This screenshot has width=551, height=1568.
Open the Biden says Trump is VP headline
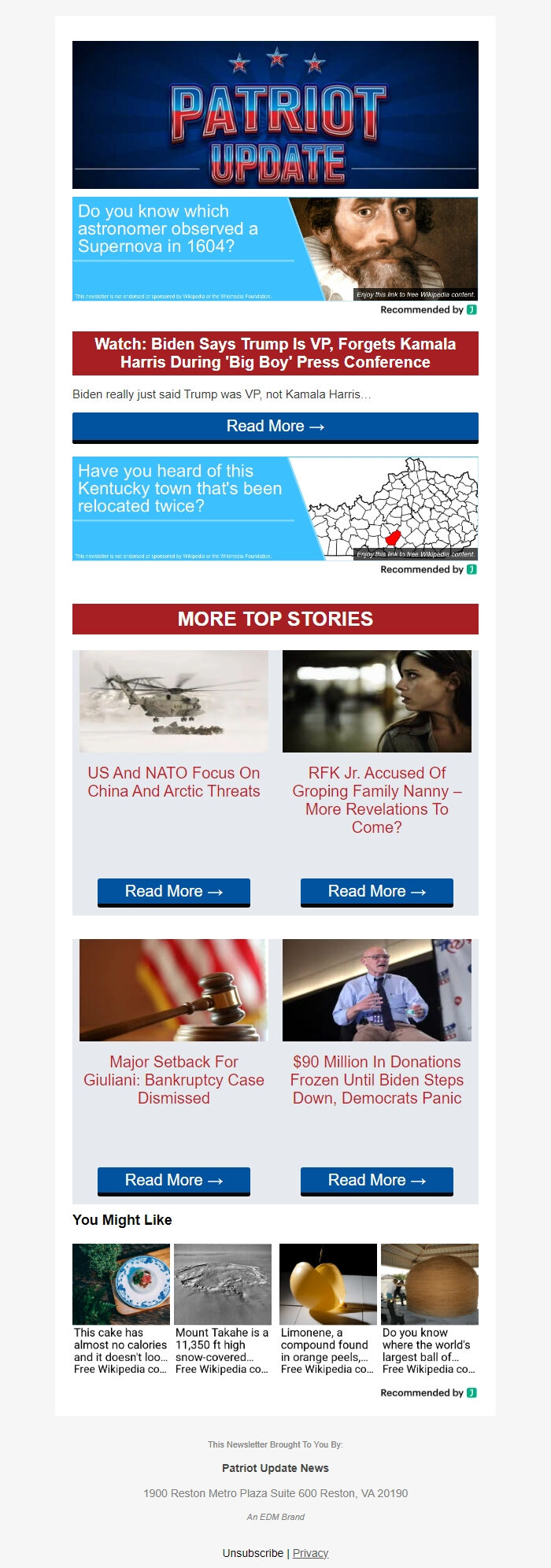tap(275, 353)
